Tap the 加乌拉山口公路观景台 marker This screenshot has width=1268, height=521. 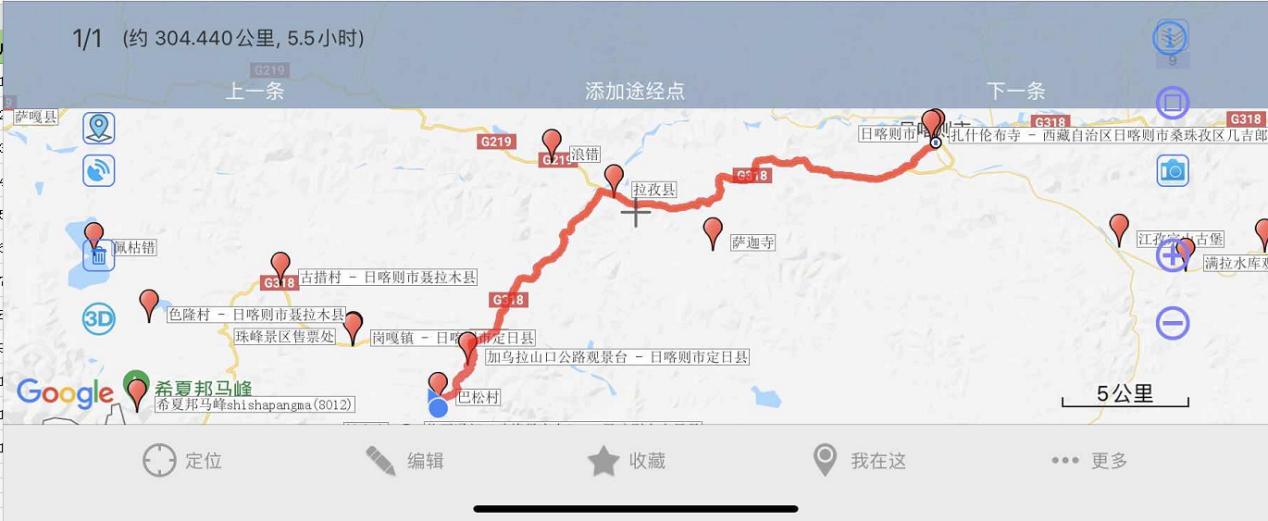point(468,347)
